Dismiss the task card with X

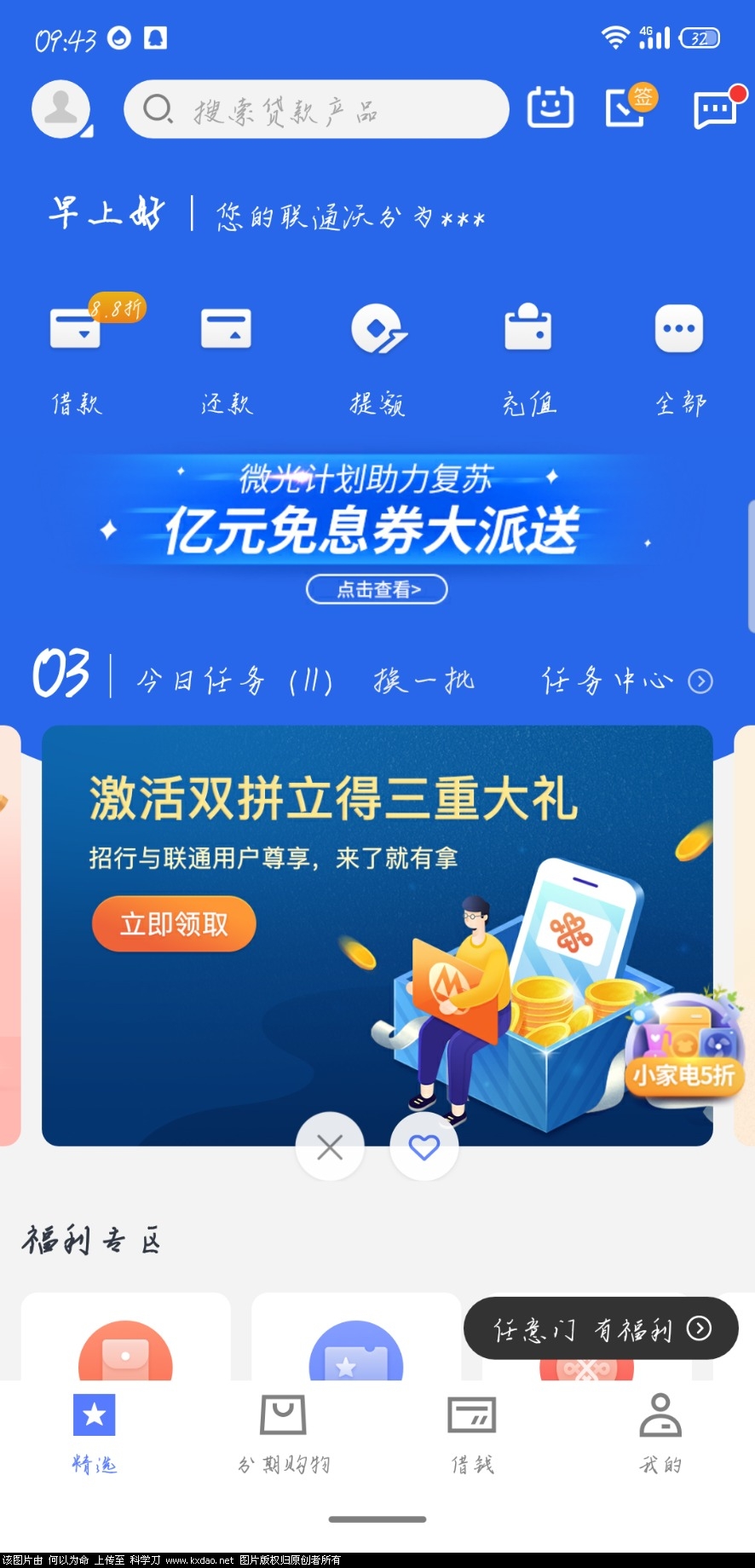point(330,1147)
